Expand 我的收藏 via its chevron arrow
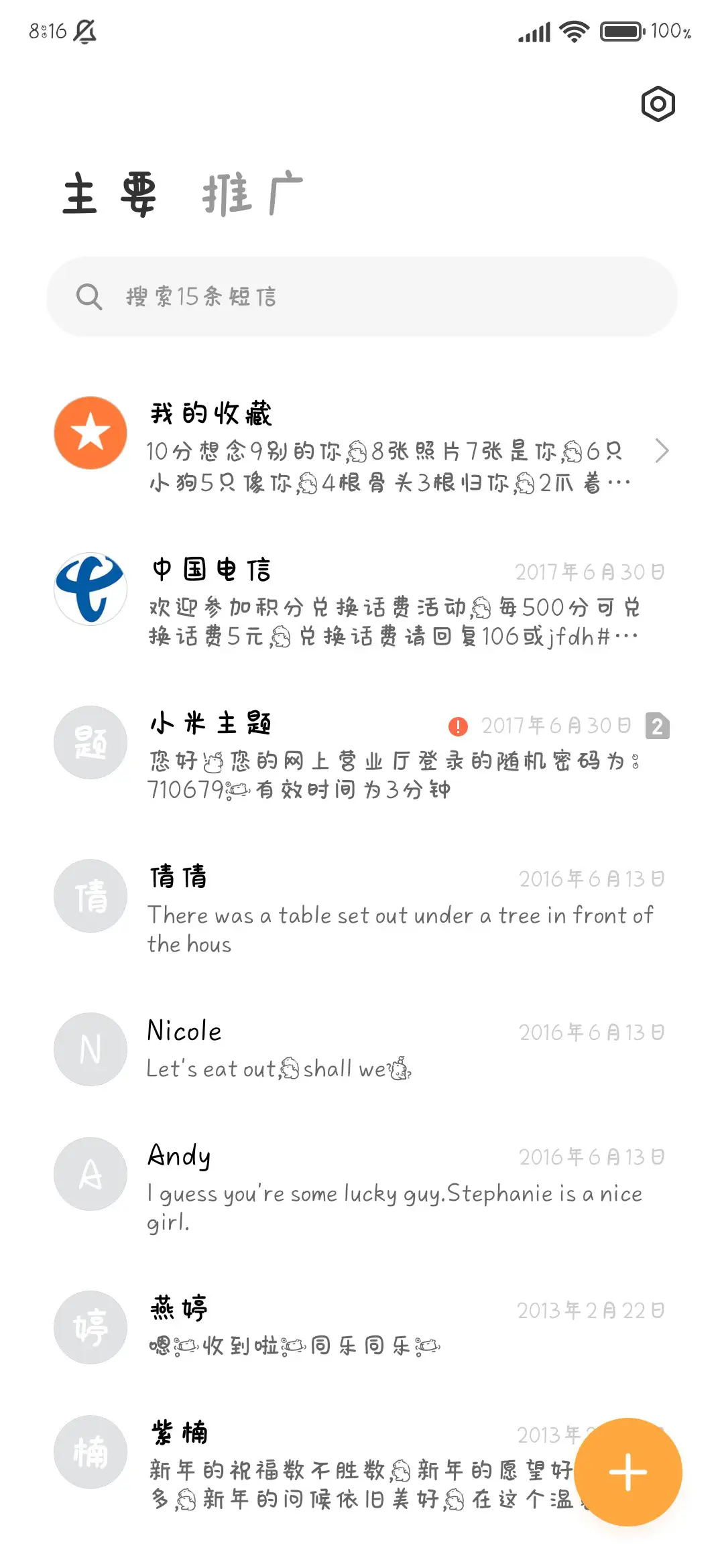The image size is (724, 1568). coord(662,450)
